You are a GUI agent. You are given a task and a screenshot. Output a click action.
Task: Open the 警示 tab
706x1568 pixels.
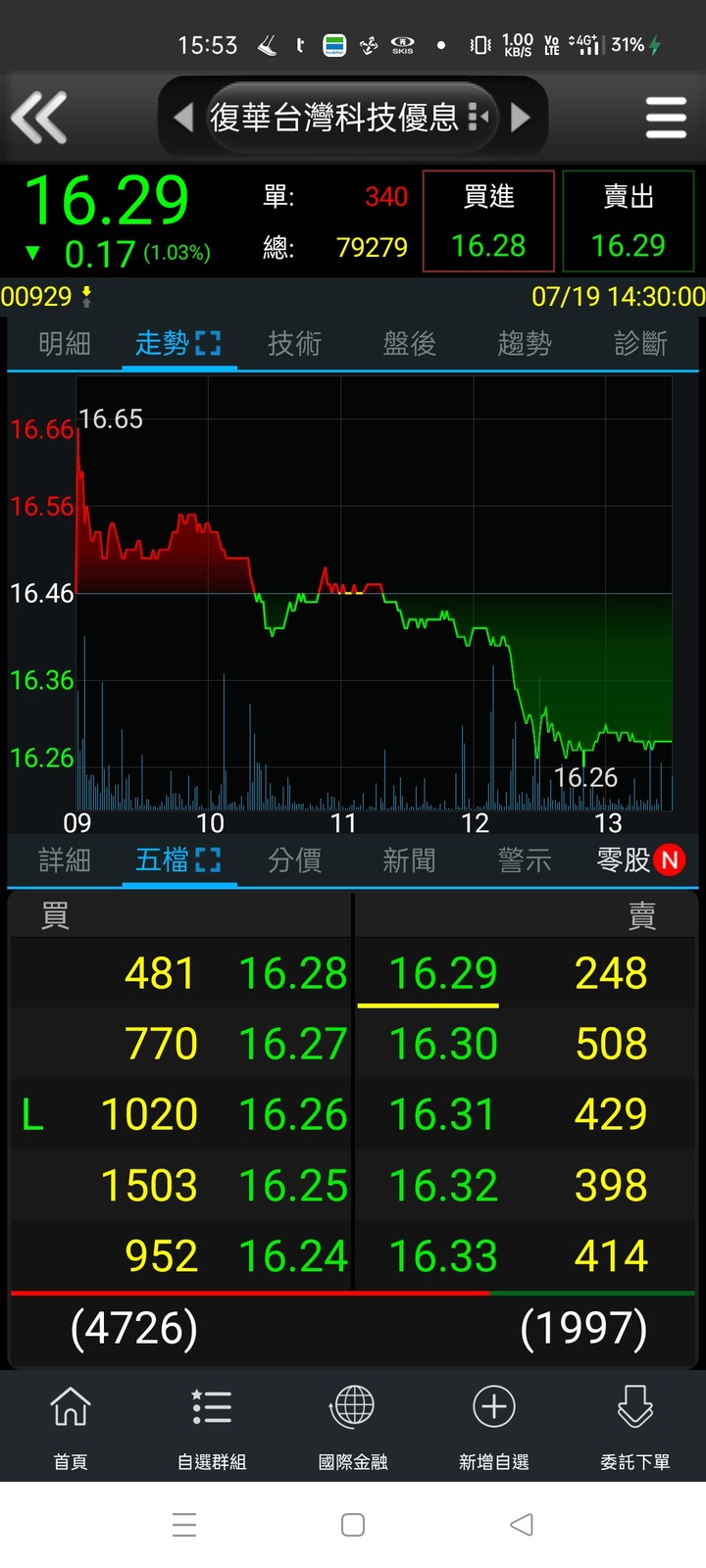[525, 860]
